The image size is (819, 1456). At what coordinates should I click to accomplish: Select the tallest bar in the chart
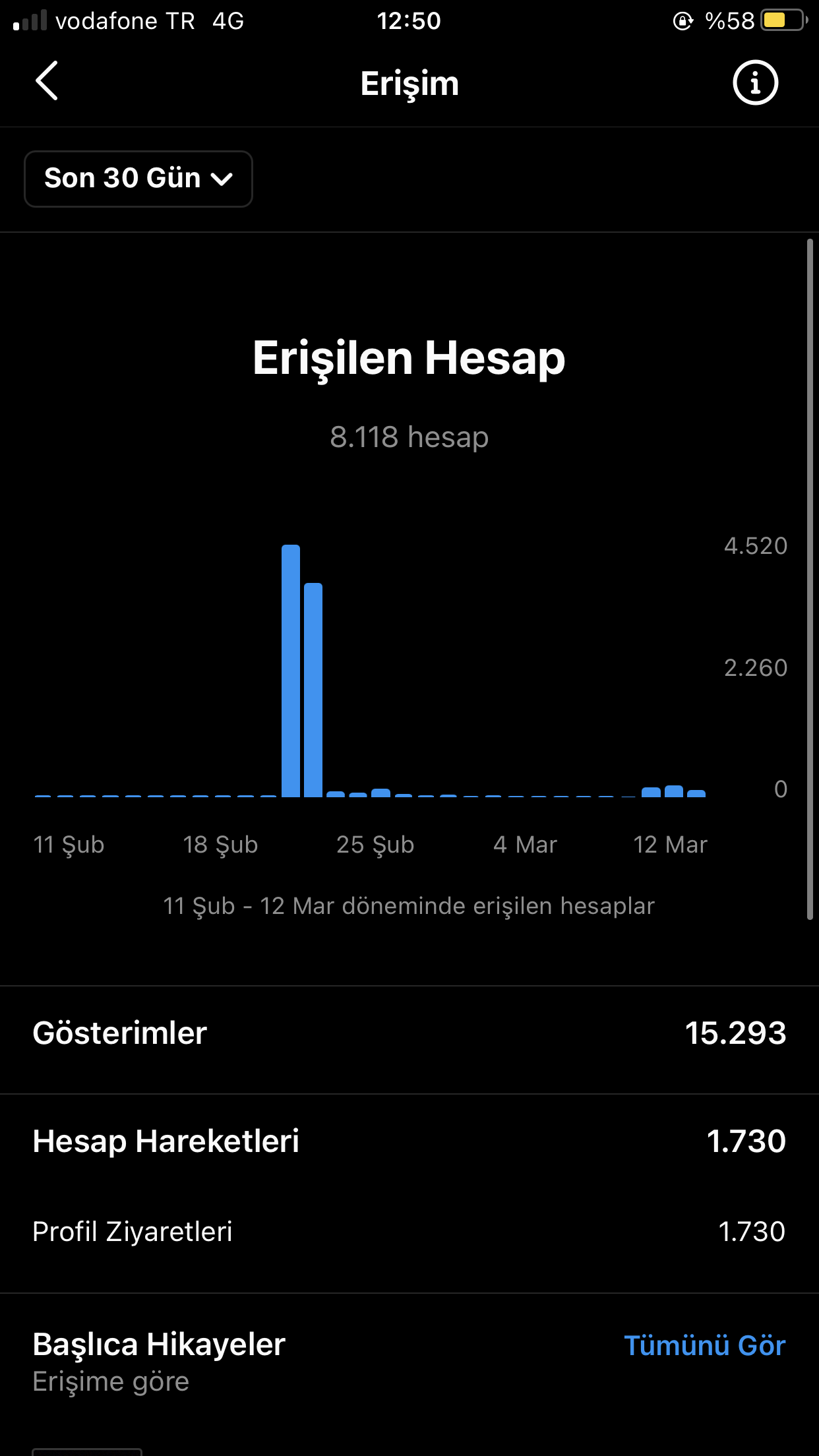tap(291, 671)
